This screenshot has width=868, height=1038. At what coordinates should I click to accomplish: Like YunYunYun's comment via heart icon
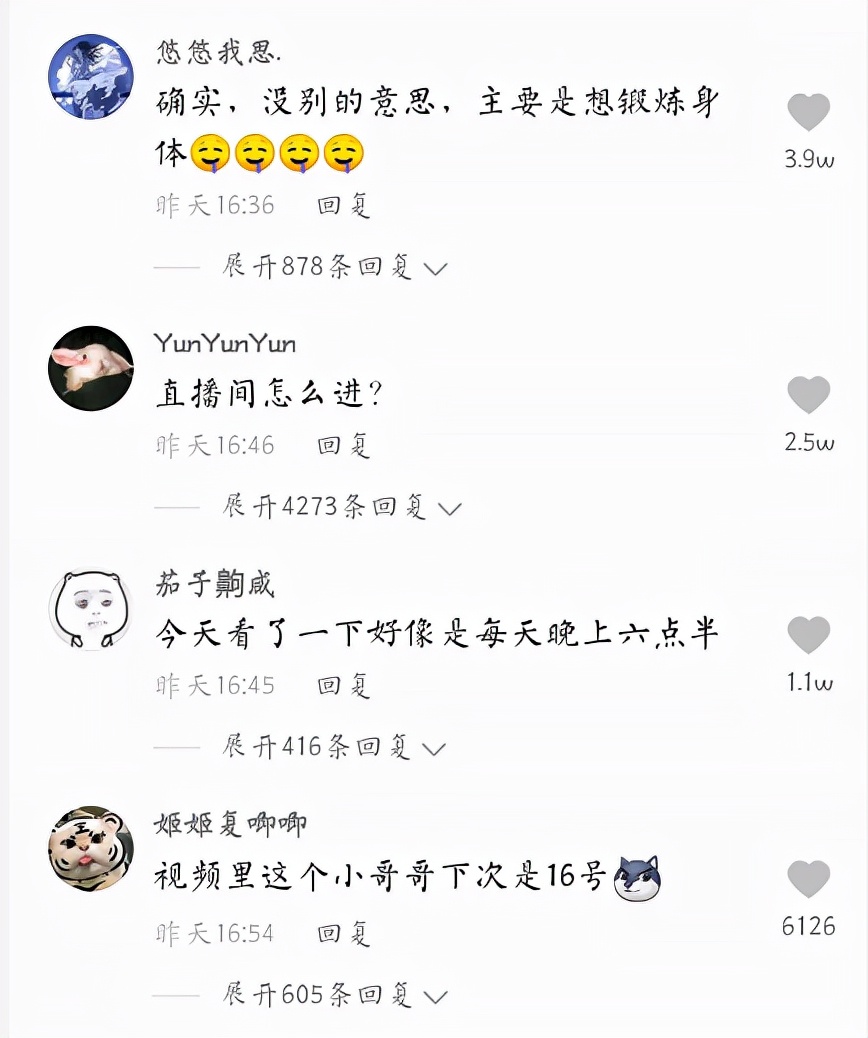(808, 393)
